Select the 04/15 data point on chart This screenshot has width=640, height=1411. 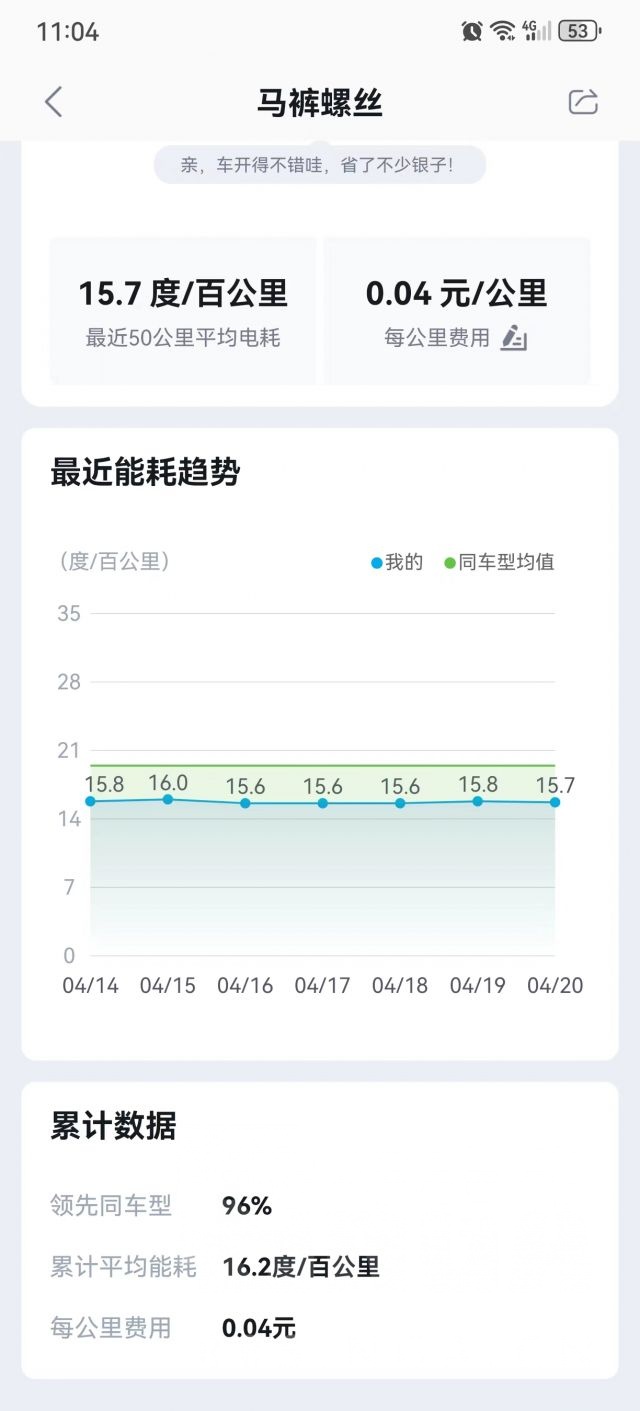168,799
